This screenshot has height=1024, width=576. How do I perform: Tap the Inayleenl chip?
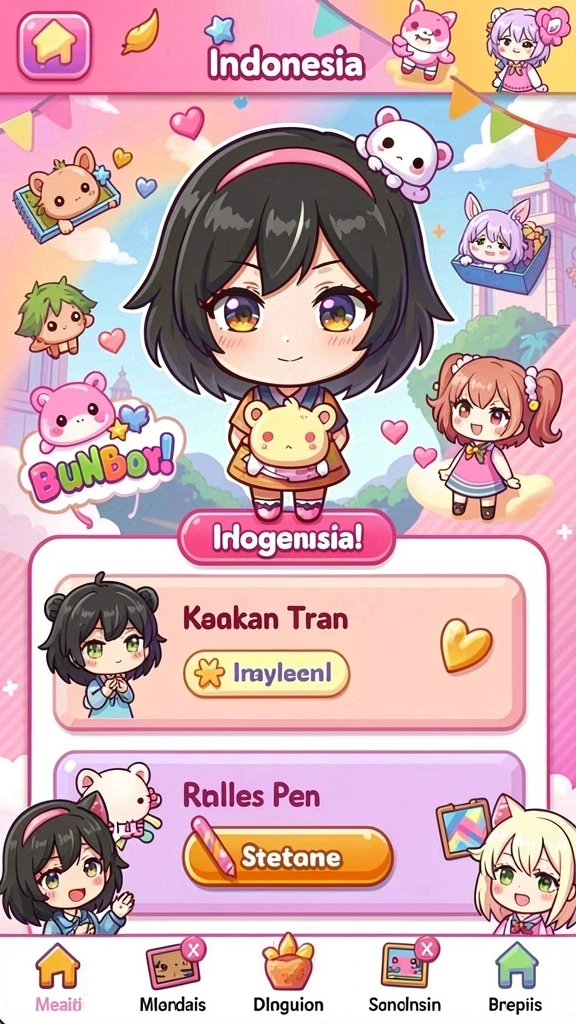[266, 673]
